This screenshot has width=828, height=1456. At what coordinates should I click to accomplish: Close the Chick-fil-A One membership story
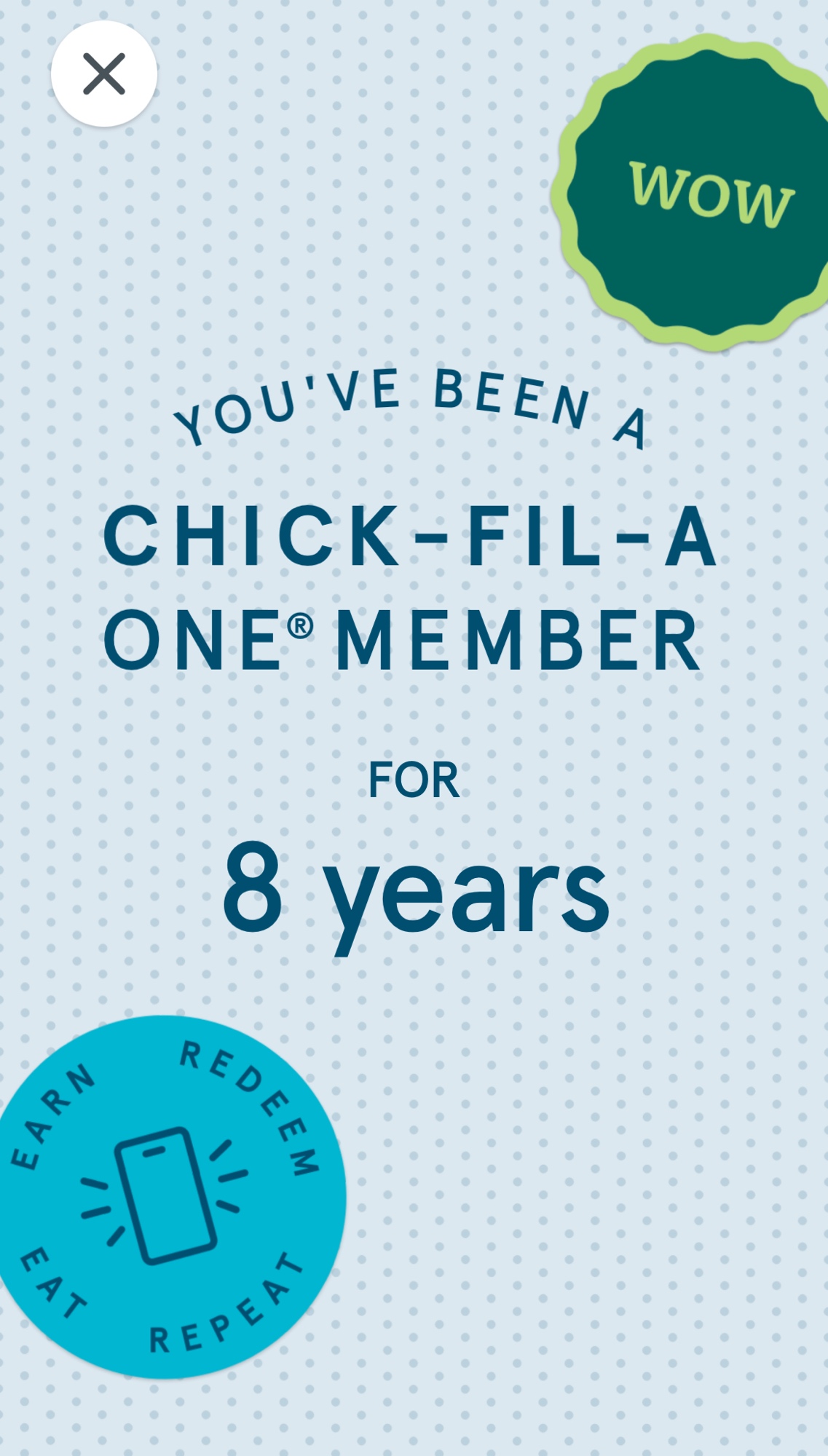[x=104, y=74]
